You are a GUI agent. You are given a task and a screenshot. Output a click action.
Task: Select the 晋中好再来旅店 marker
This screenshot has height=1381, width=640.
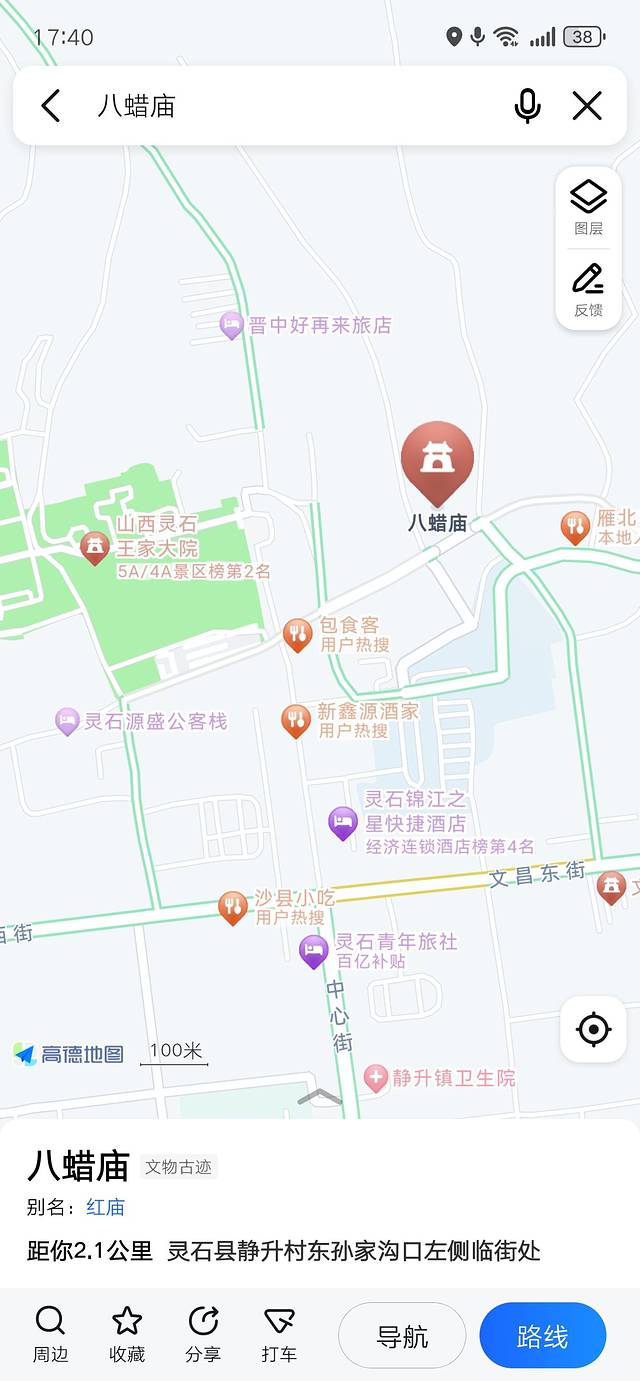point(232,325)
